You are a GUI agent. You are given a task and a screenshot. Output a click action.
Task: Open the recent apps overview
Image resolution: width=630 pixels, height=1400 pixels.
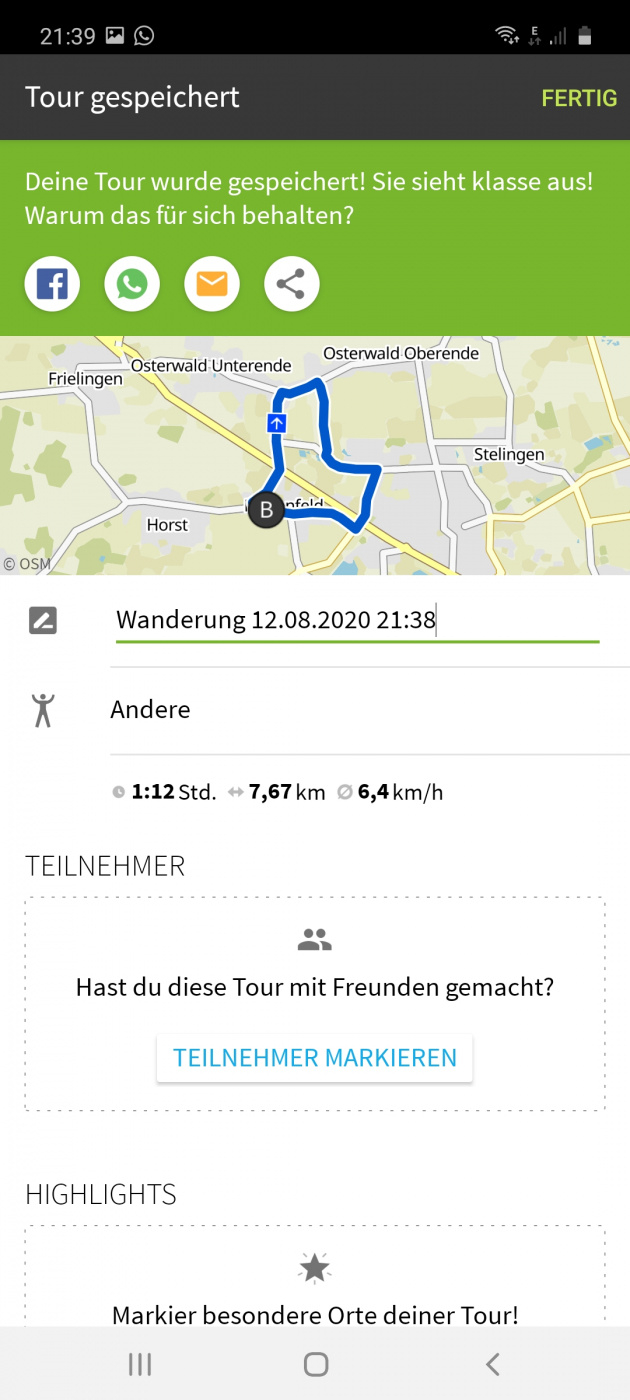(x=140, y=1364)
